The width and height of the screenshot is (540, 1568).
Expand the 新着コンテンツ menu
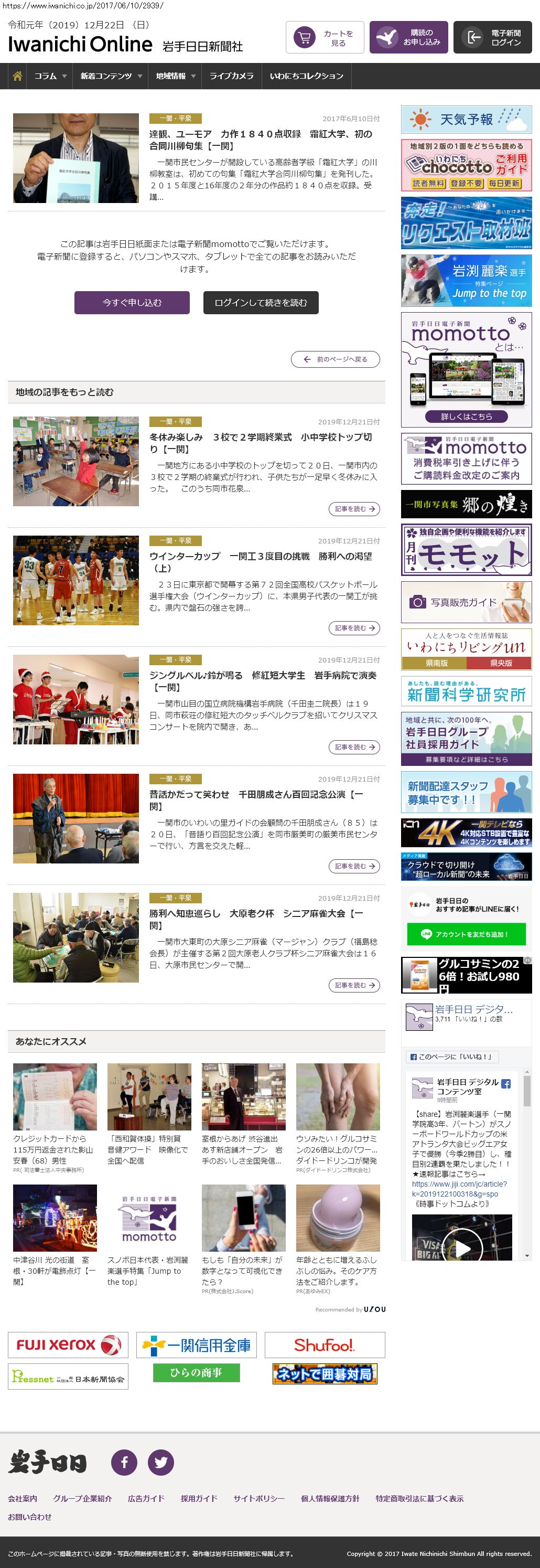pos(111,76)
